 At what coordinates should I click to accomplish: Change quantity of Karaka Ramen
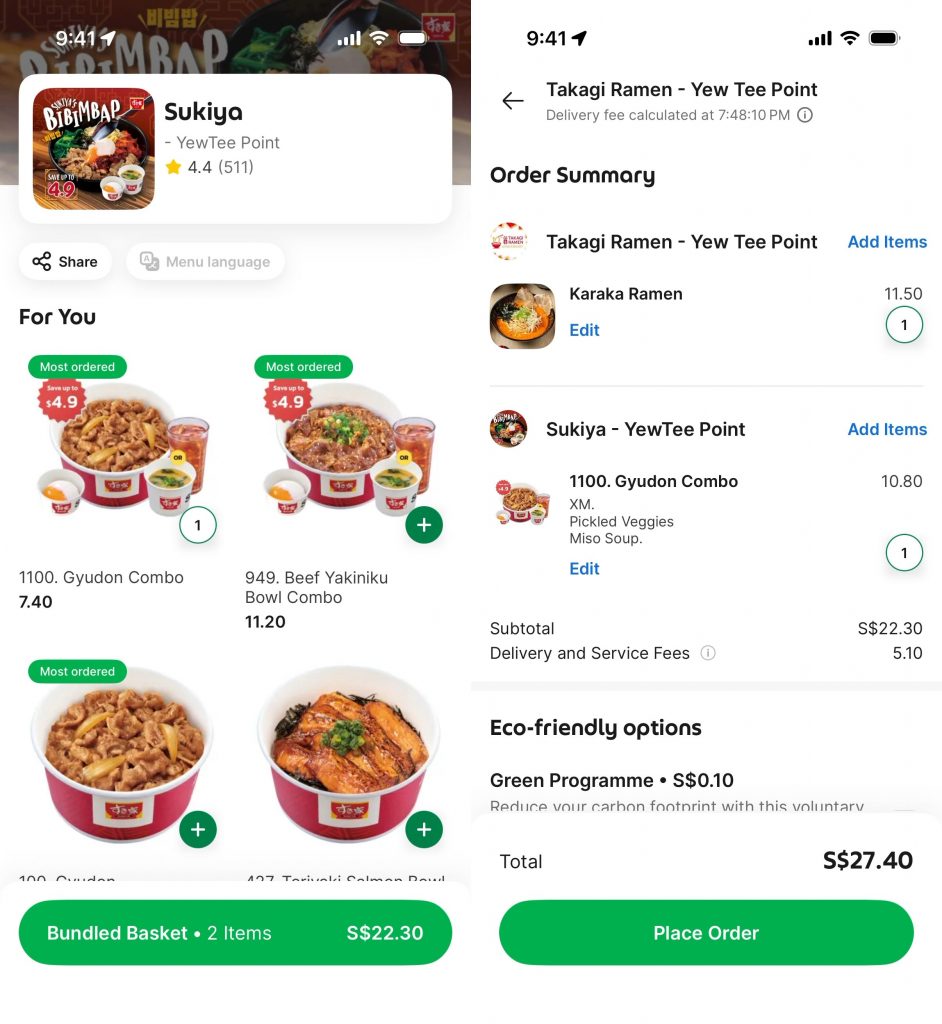pos(904,325)
